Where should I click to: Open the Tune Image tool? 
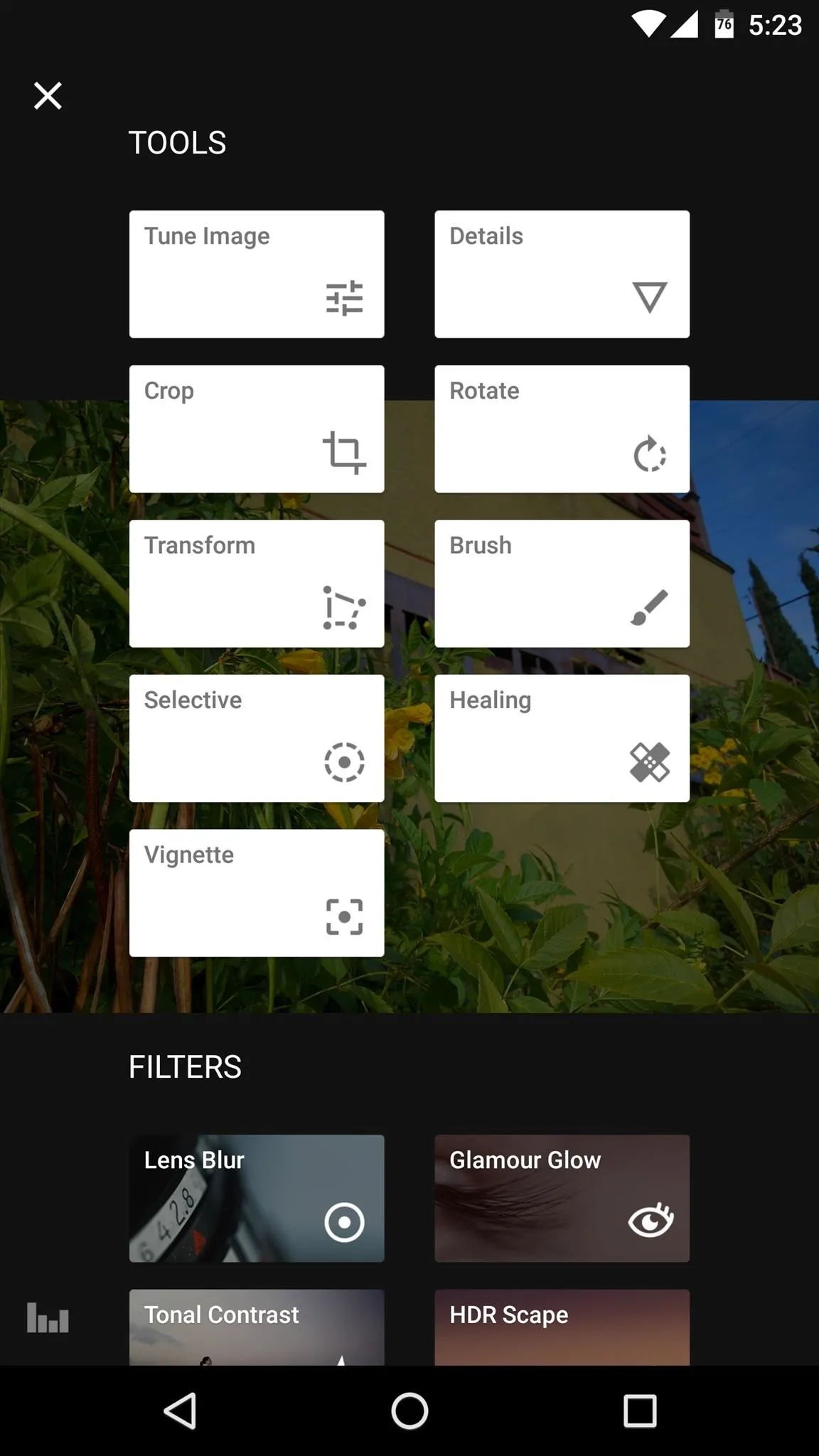click(x=257, y=274)
